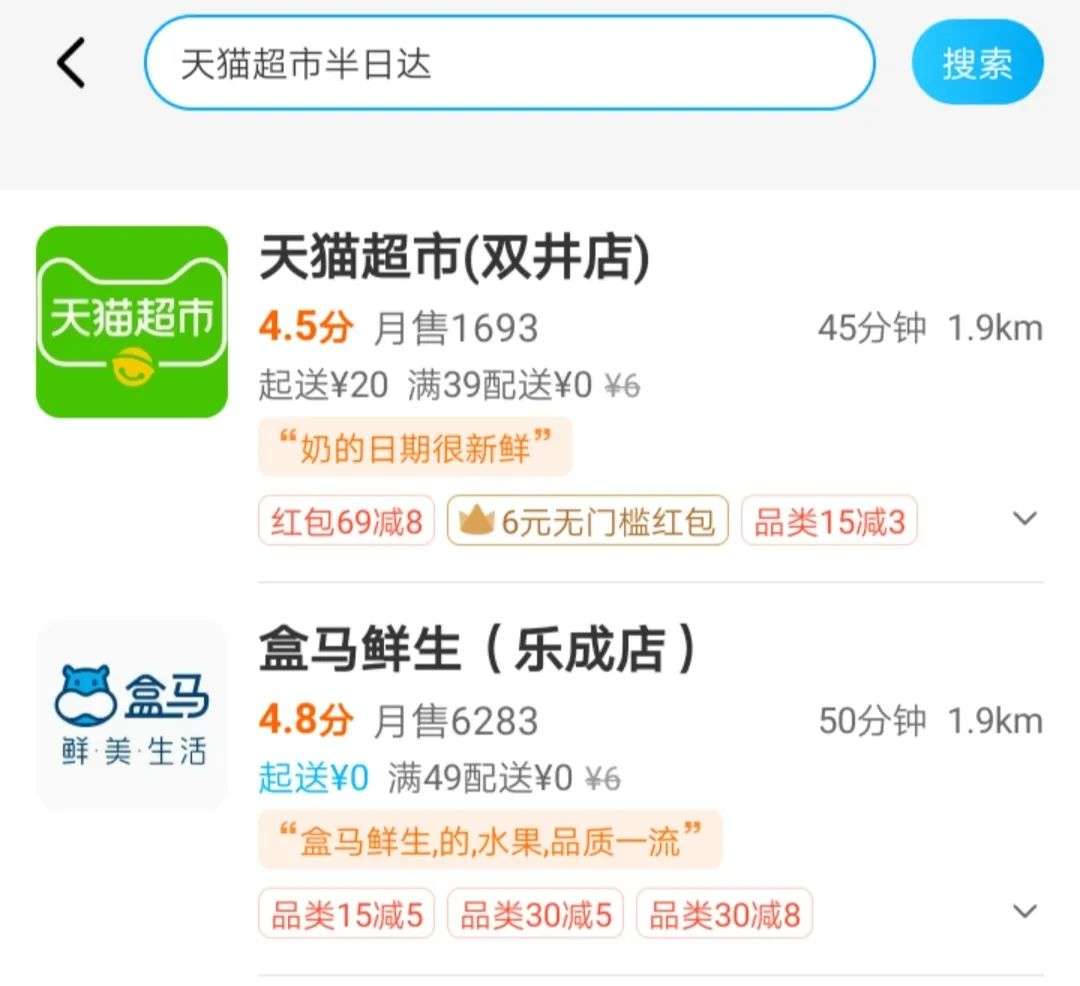
Task: Go back using the top-left arrow
Action: (x=71, y=63)
